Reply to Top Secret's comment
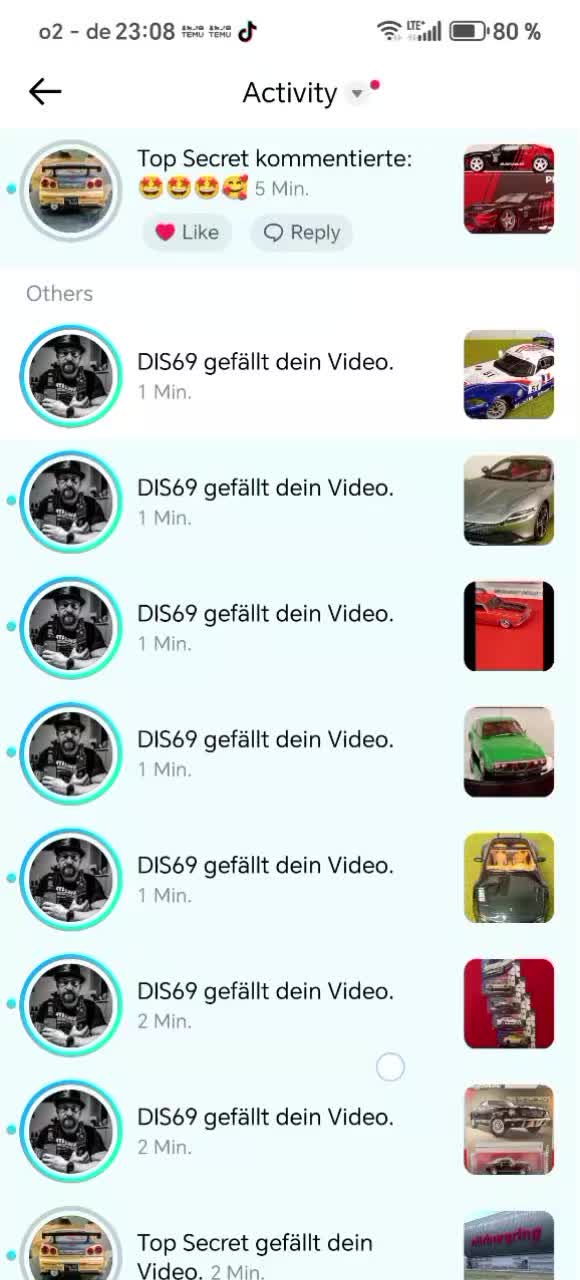 point(301,232)
